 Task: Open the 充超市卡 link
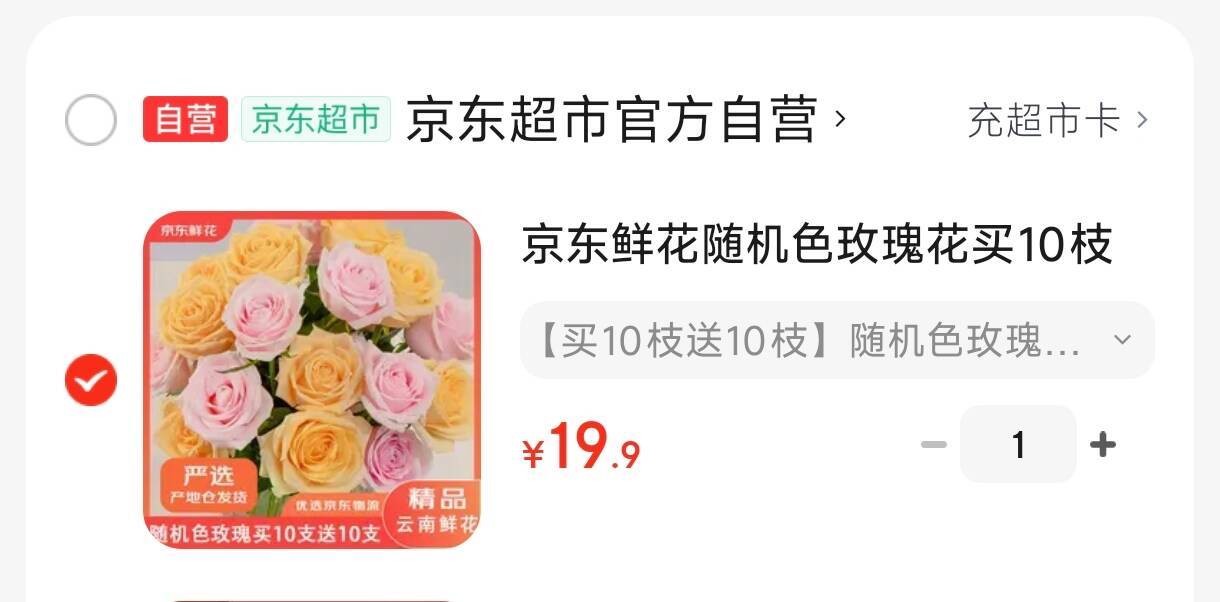click(x=1058, y=121)
